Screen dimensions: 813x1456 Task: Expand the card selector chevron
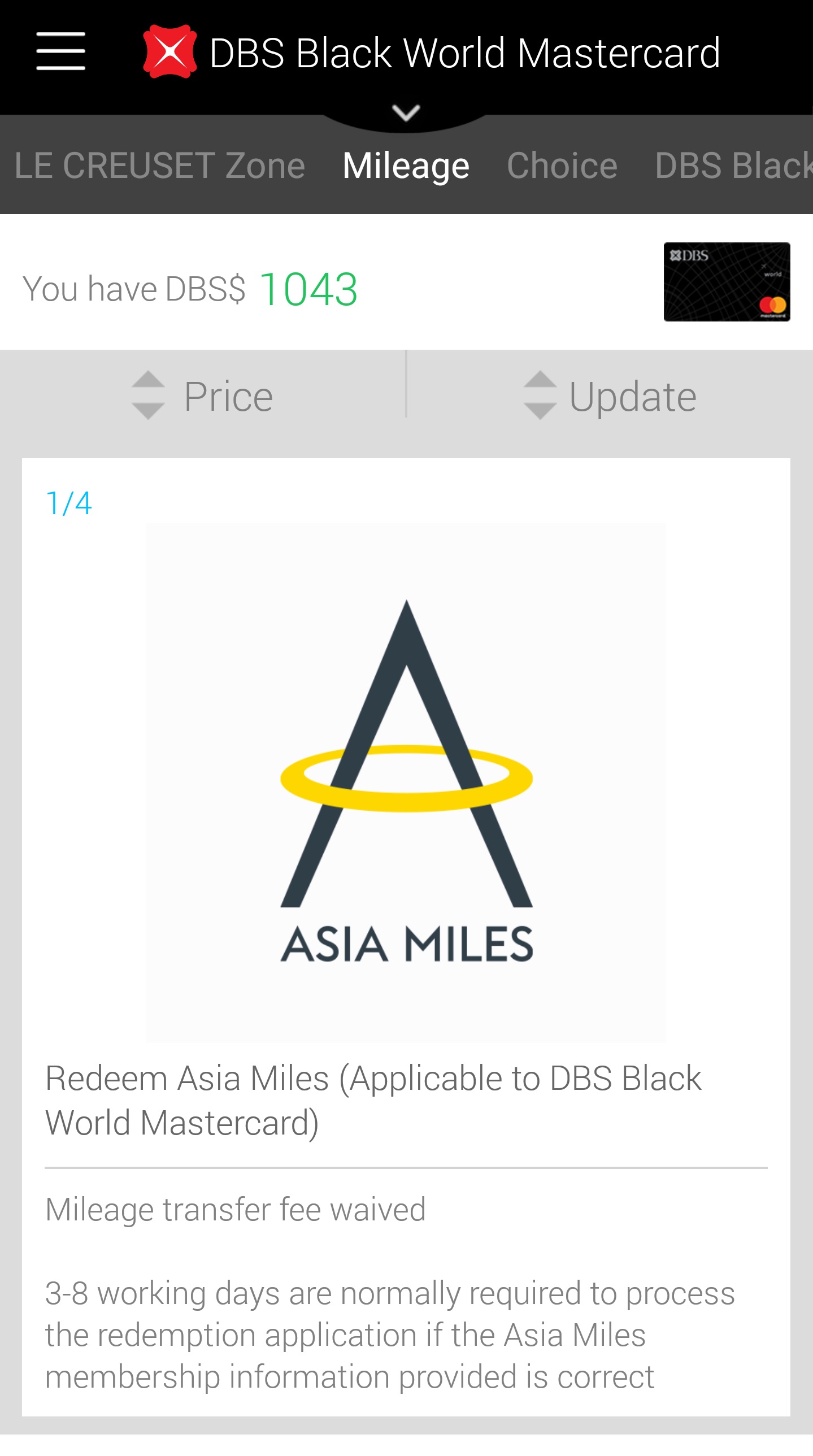(x=406, y=112)
